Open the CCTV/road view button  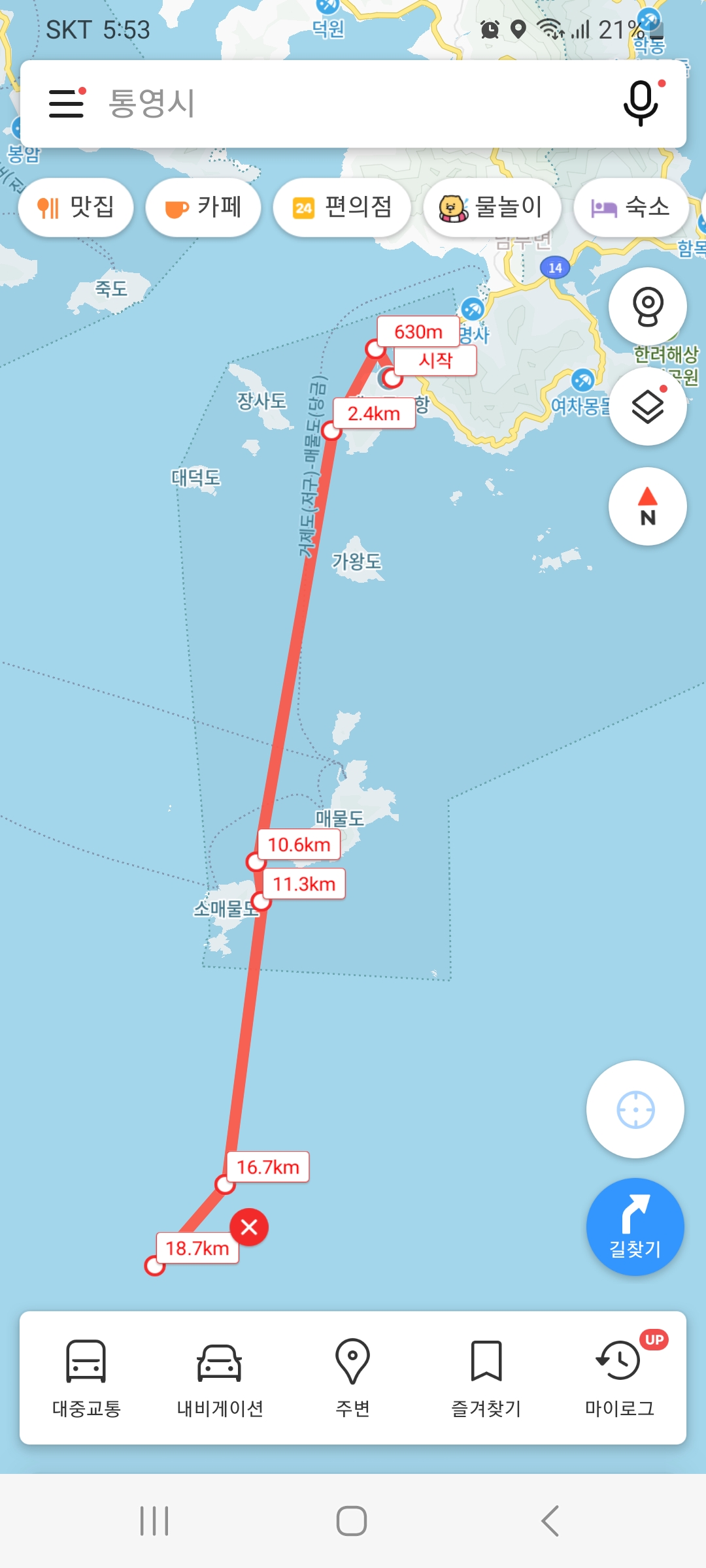pyautogui.click(x=647, y=306)
